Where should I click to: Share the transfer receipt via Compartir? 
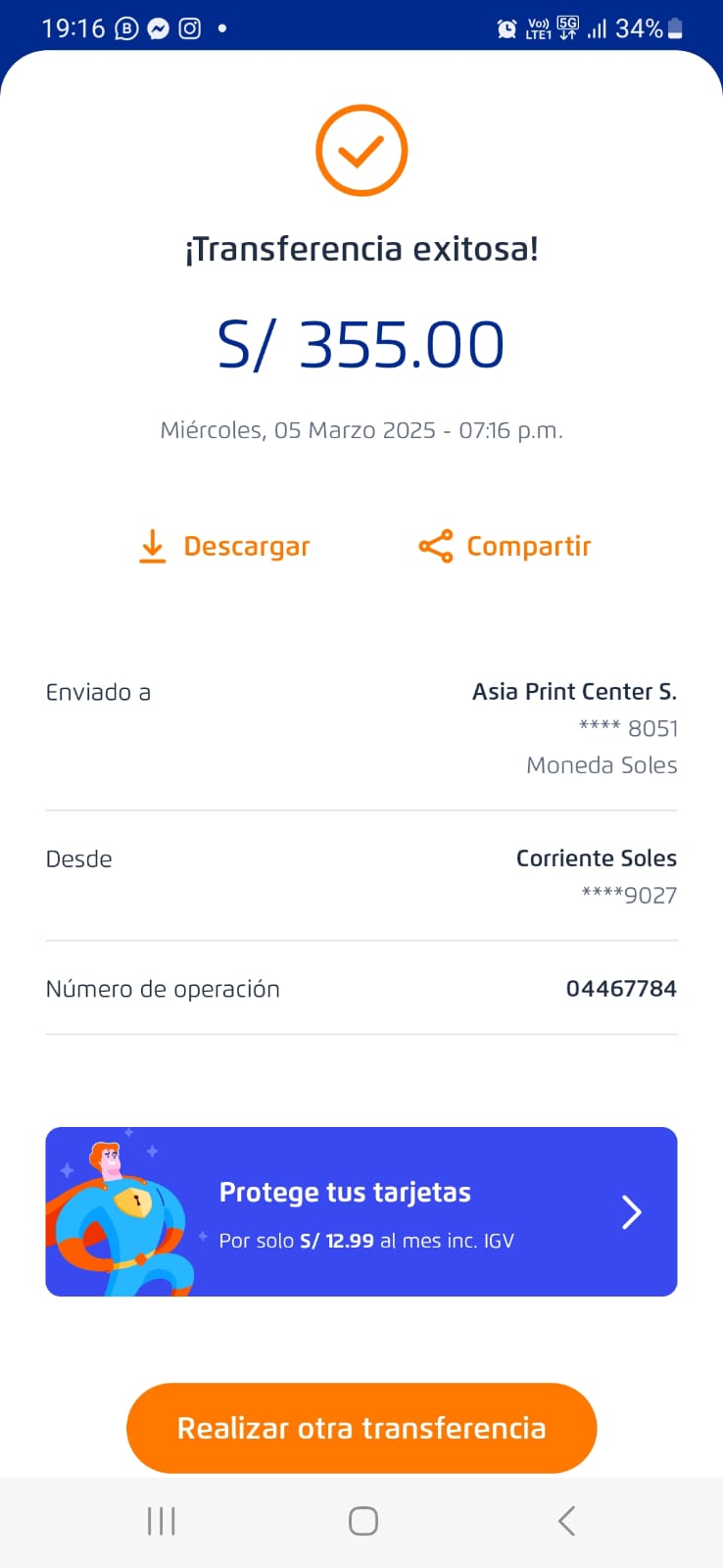coord(506,546)
